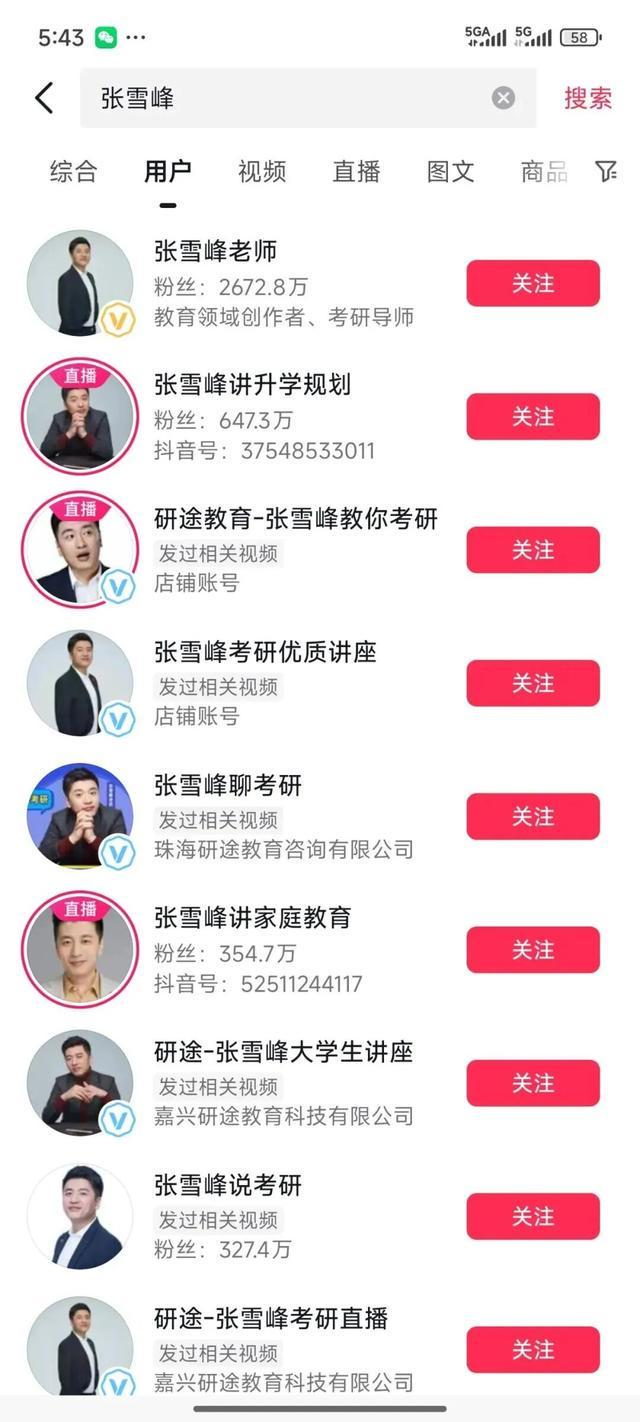The width and height of the screenshot is (640, 1422).
Task: Go back with the arrow icon
Action: (x=44, y=98)
